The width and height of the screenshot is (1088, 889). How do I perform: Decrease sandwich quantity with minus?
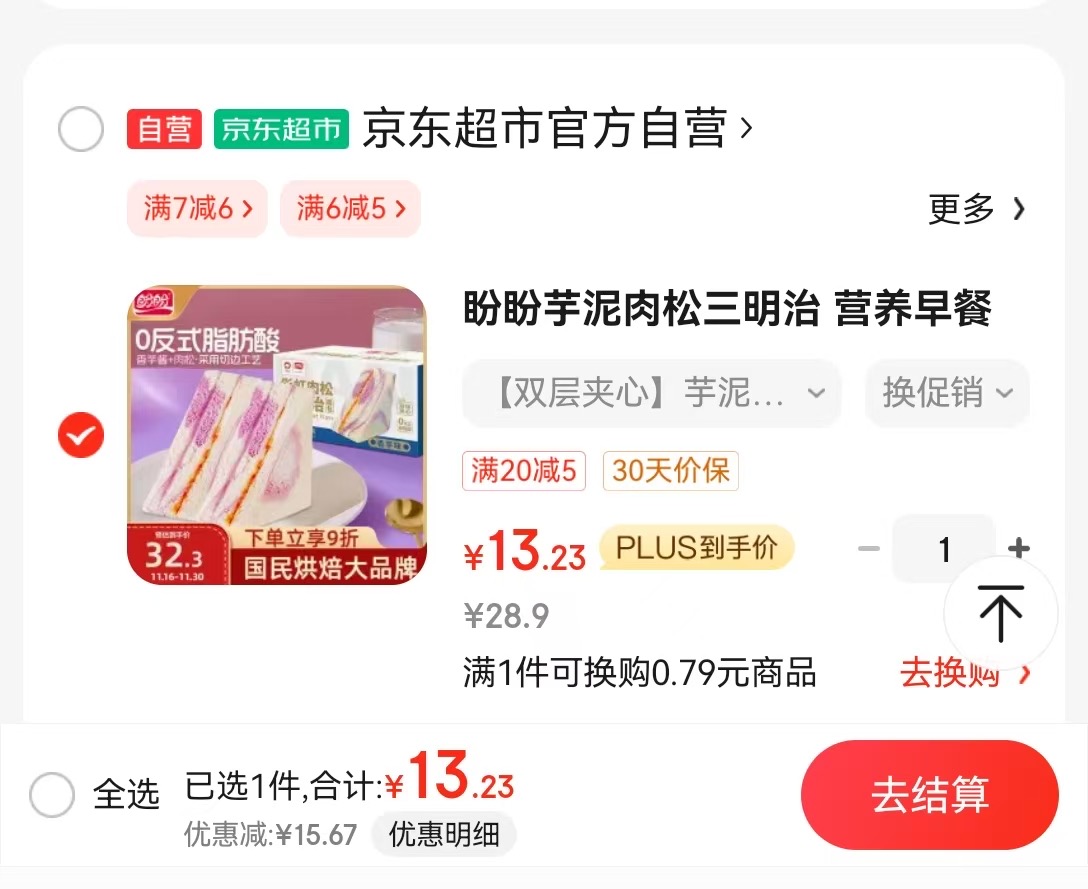[868, 549]
